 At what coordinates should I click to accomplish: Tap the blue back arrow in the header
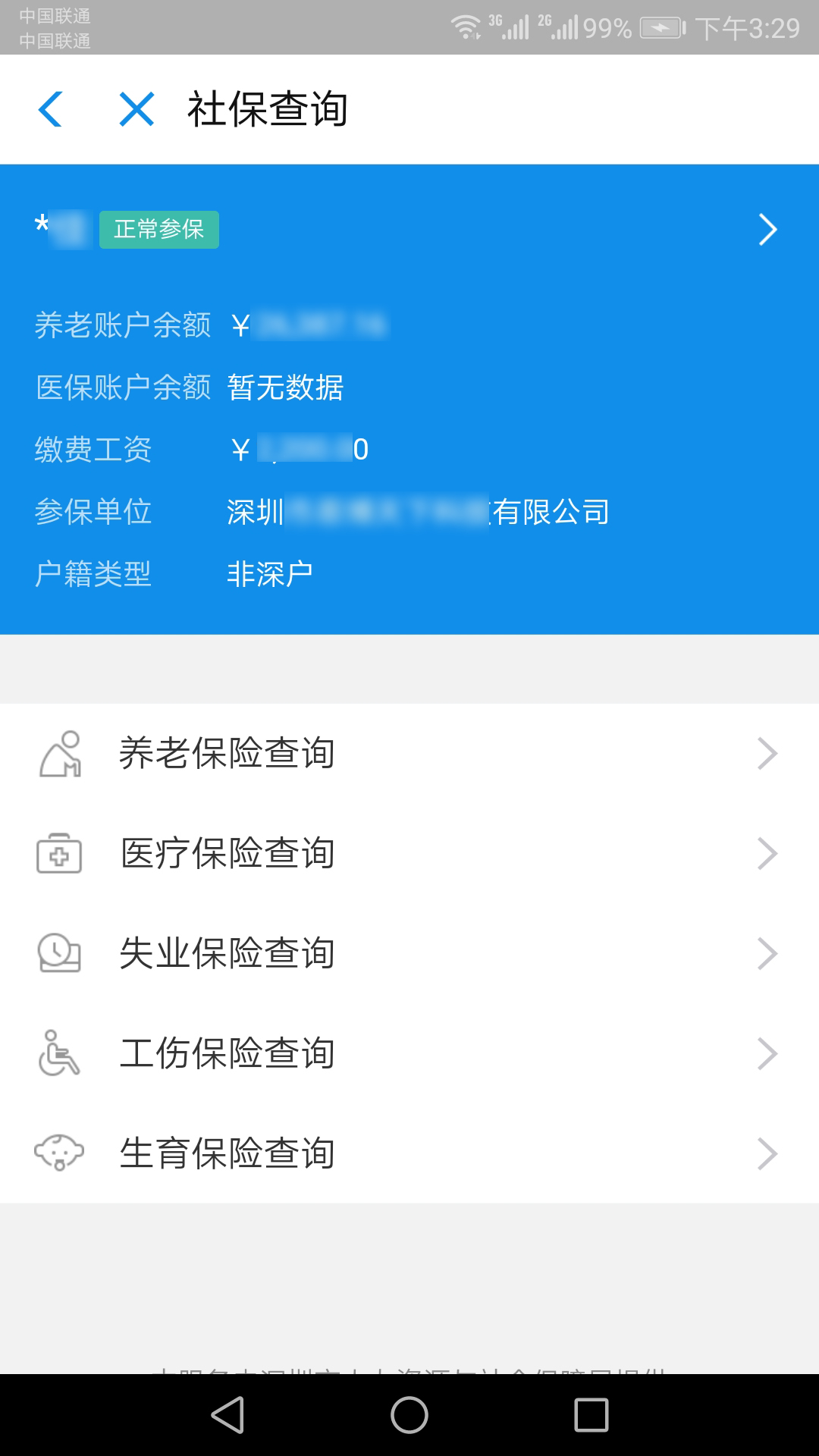click(50, 108)
